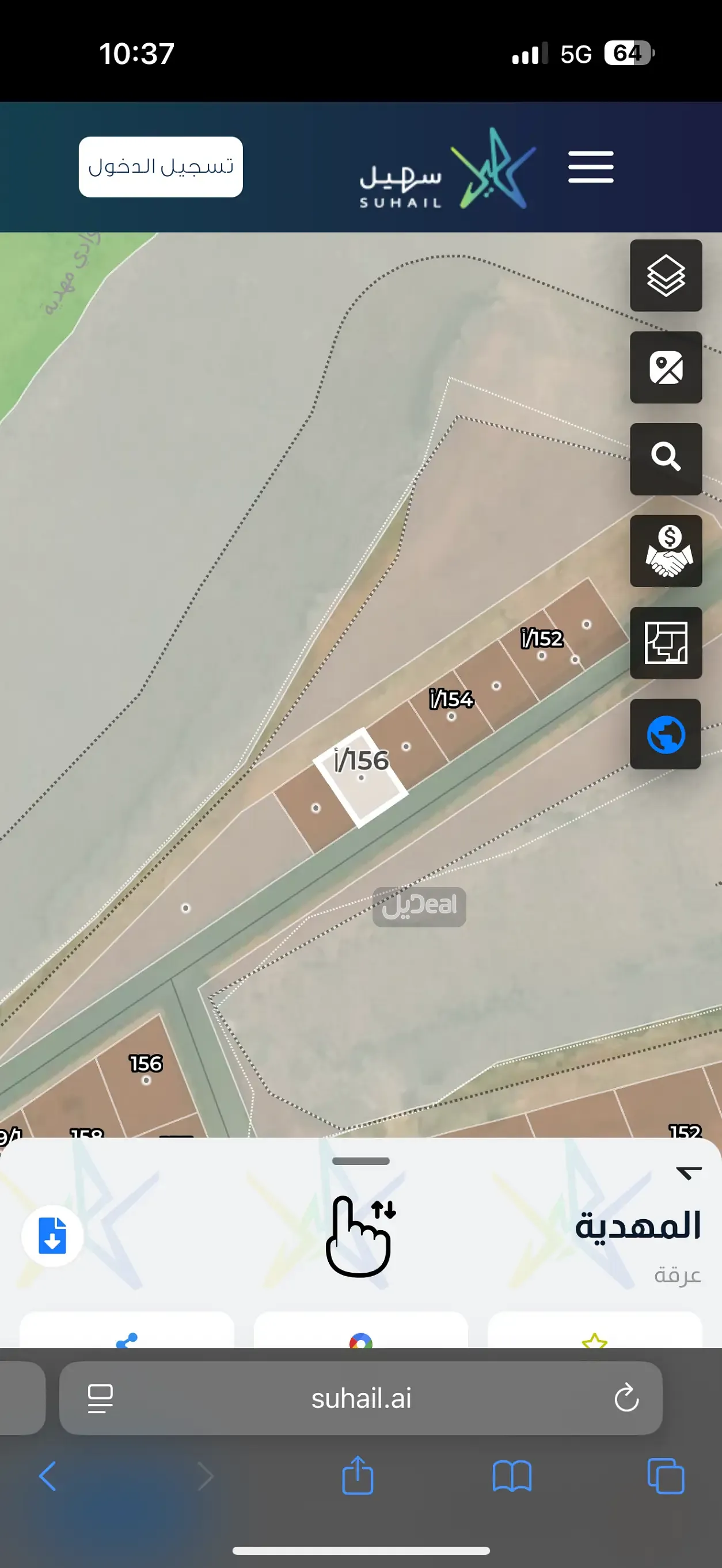Reload the suhail.ai page
The image size is (722, 1568).
tap(626, 1398)
